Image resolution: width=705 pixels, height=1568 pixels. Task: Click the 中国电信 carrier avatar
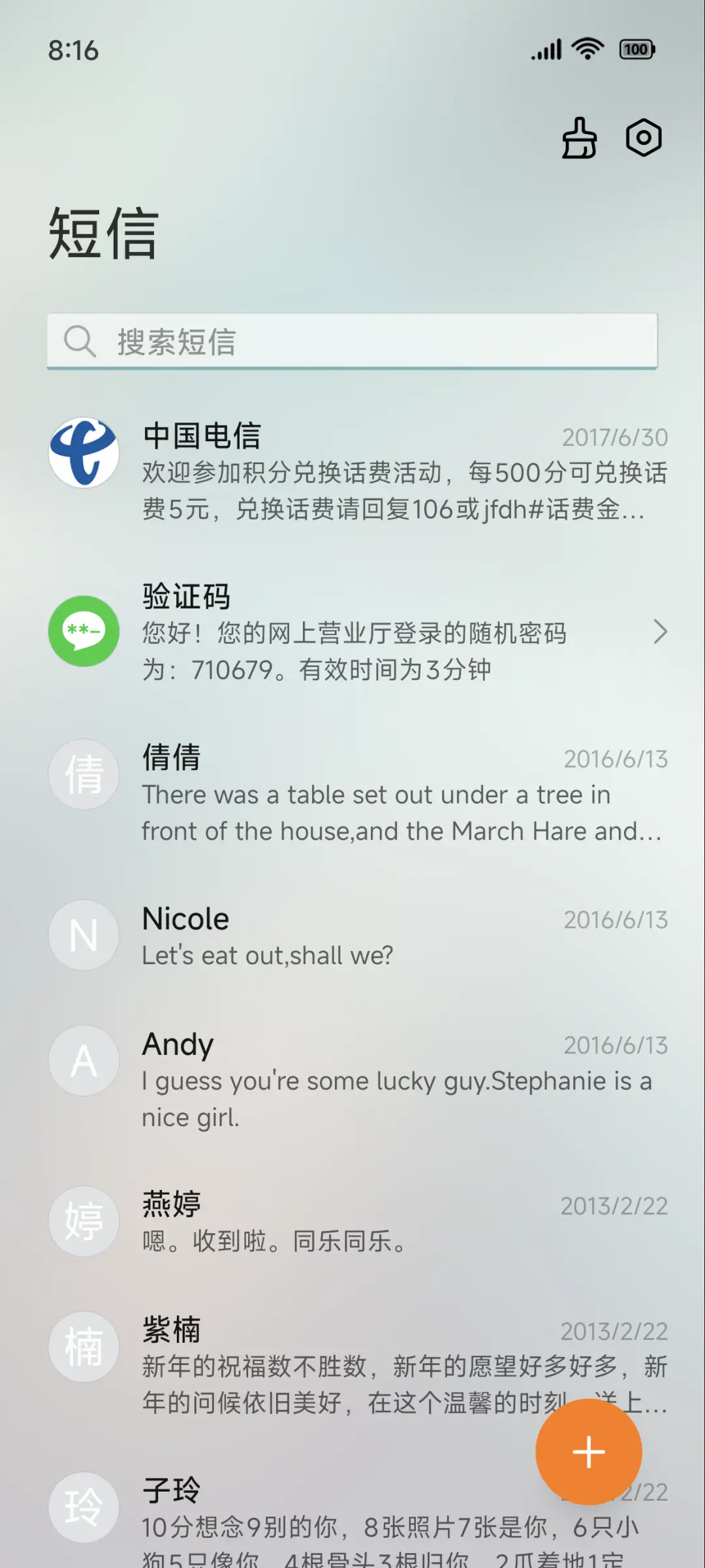point(84,453)
